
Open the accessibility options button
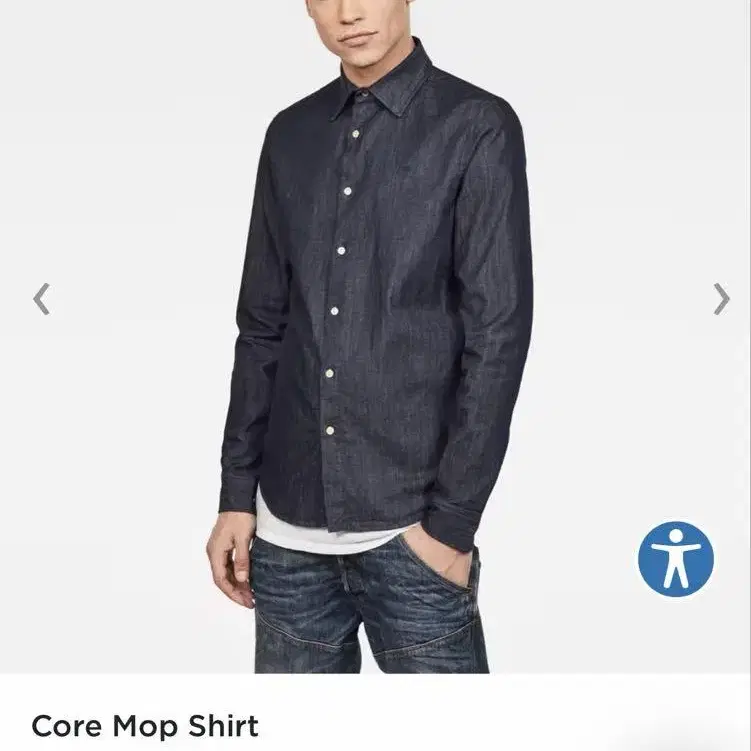pos(676,559)
